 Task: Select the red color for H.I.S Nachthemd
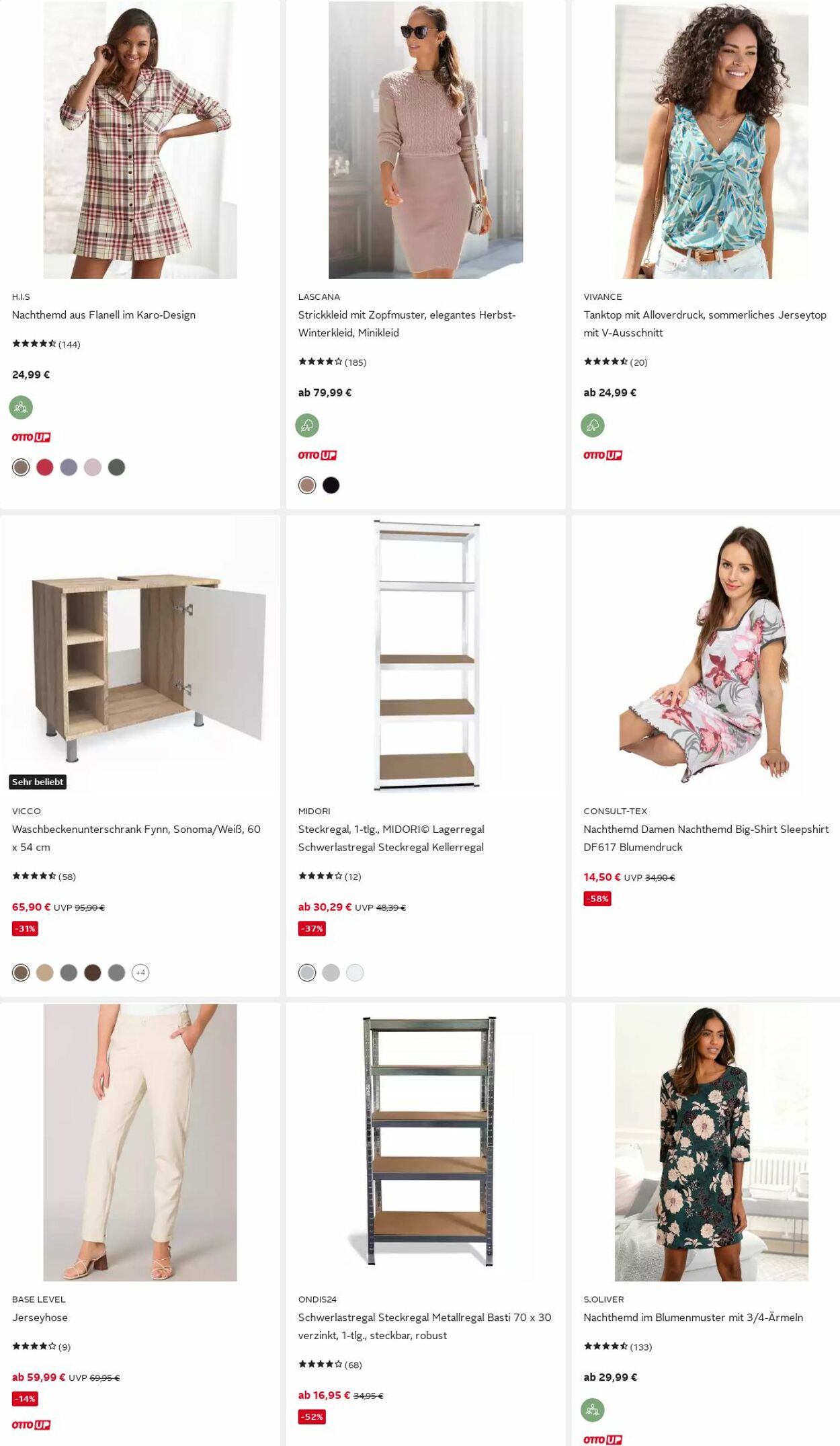pos(45,467)
